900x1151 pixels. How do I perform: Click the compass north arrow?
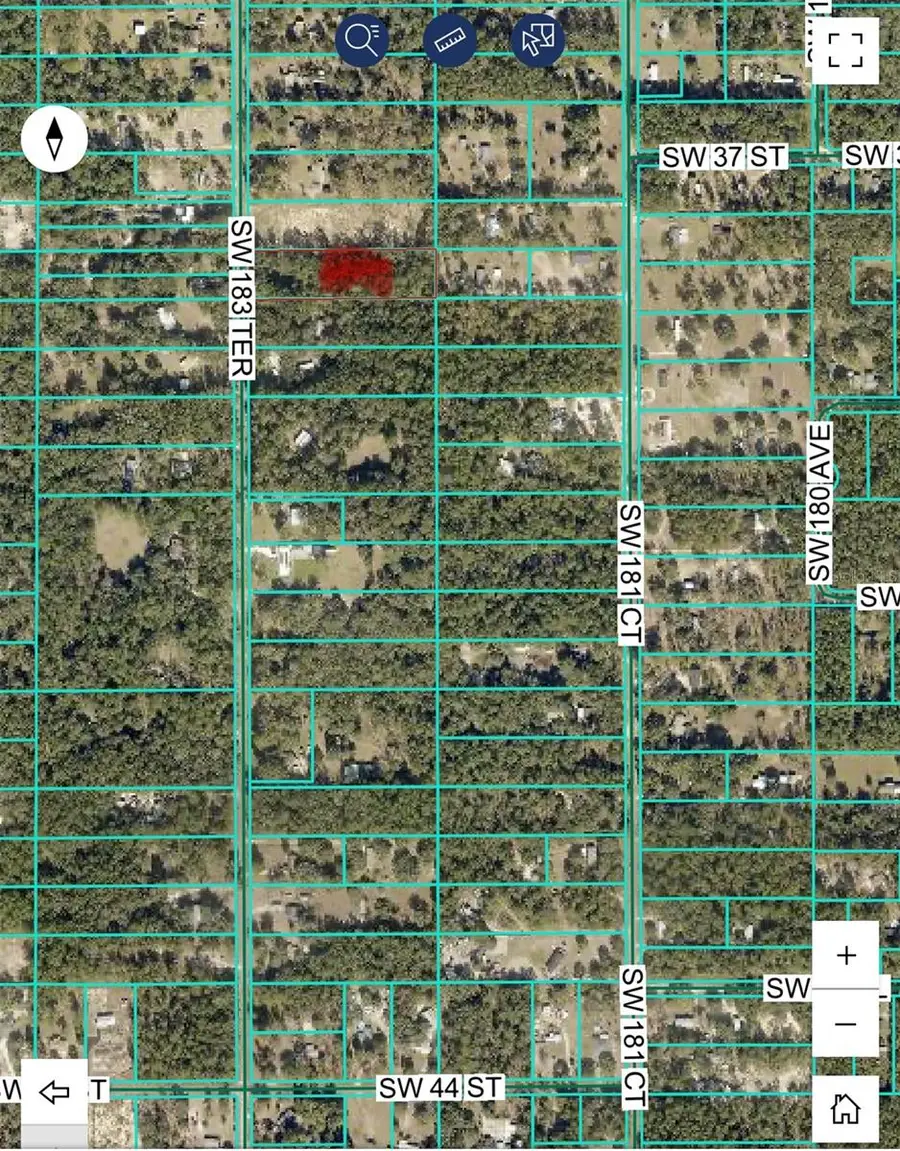tap(55, 138)
